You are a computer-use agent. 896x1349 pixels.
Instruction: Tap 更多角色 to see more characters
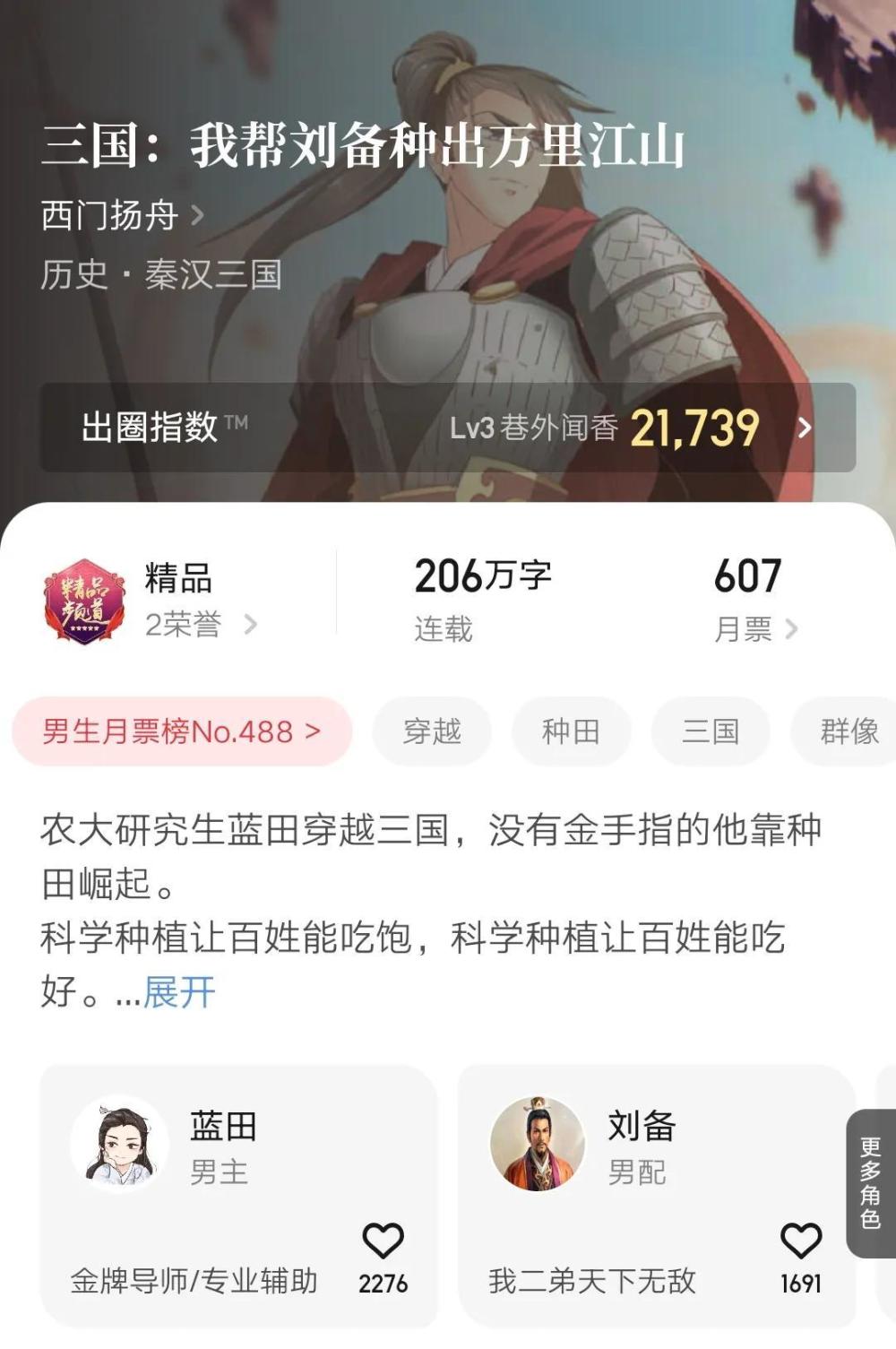tap(870, 1183)
